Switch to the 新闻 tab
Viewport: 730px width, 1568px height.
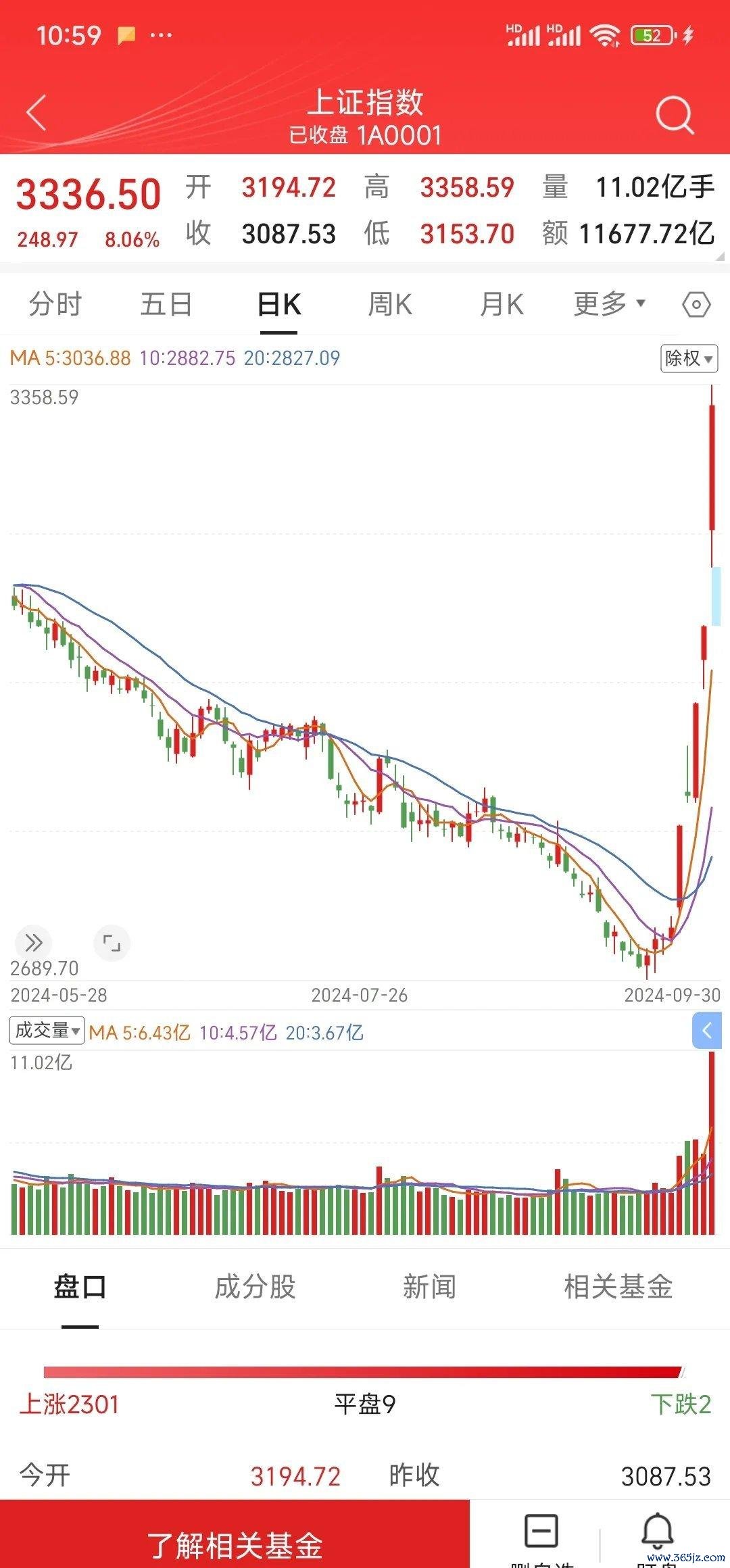point(429,1287)
